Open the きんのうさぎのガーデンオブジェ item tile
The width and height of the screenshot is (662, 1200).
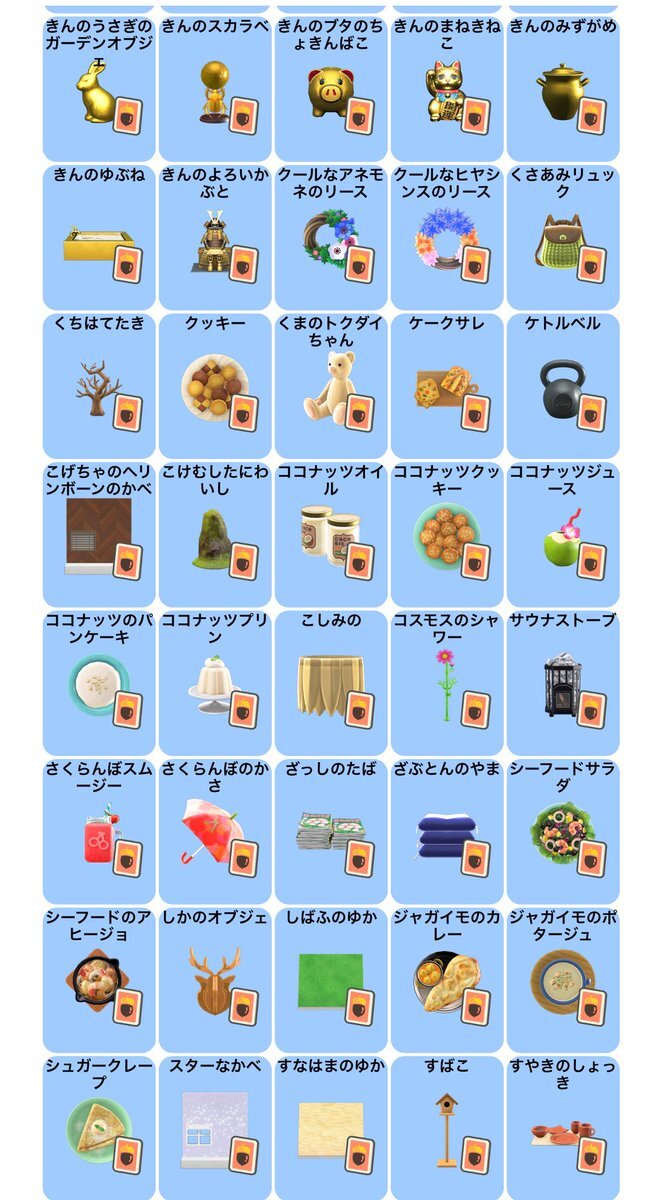click(x=99, y=88)
